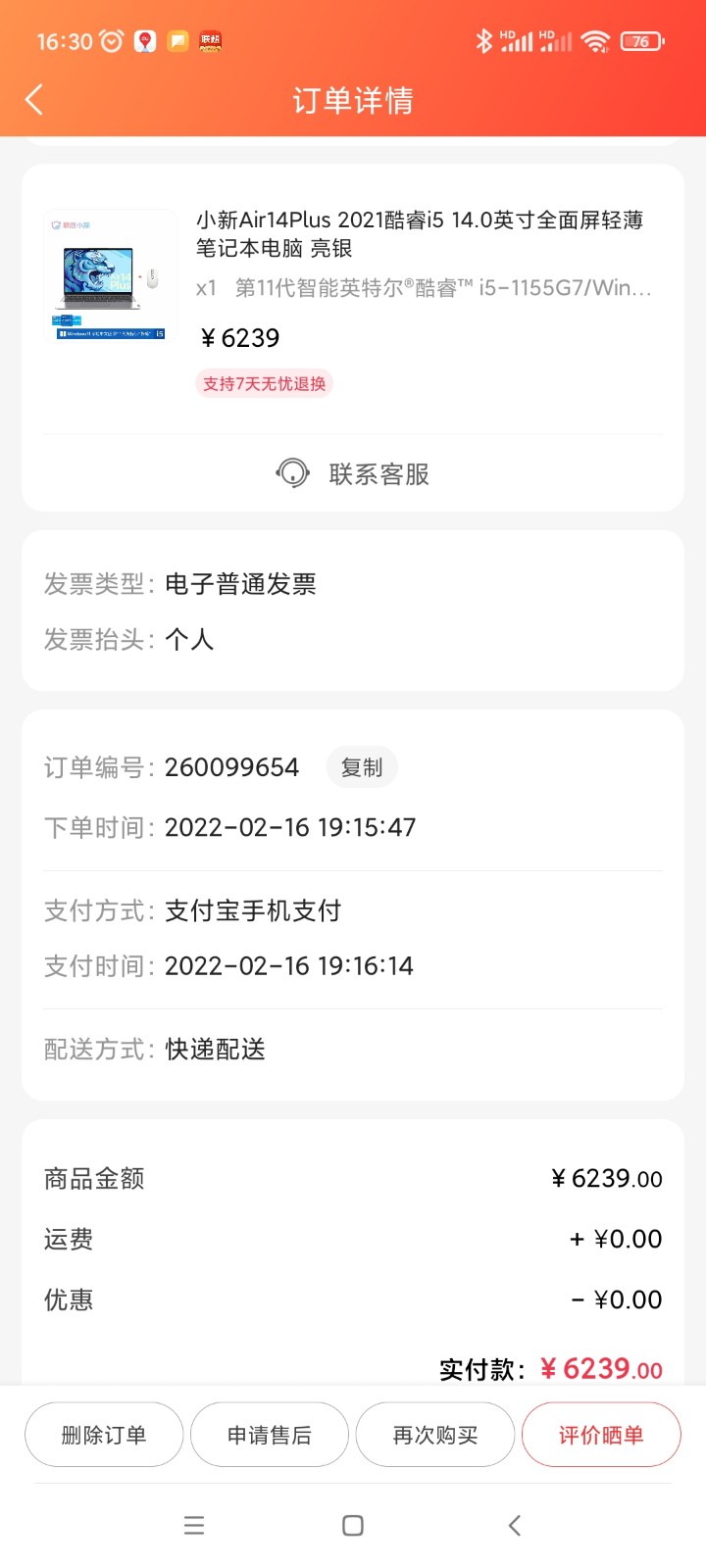Delete this order via 删除订单
This screenshot has height=1568, width=706.
[104, 1435]
